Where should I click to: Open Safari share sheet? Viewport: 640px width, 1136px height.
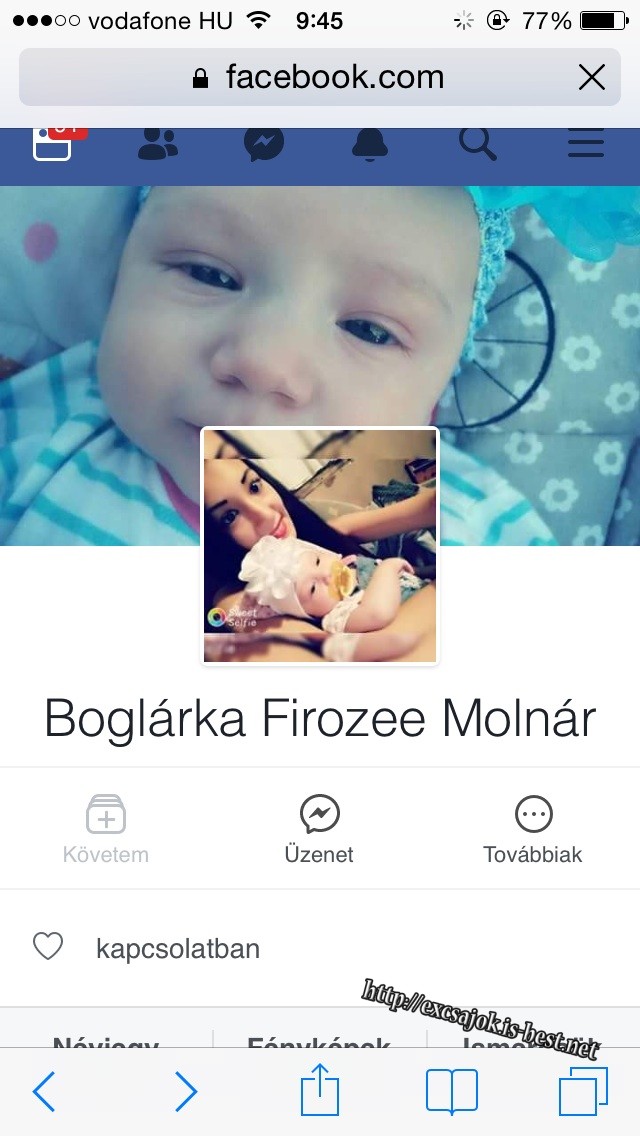click(320, 1089)
